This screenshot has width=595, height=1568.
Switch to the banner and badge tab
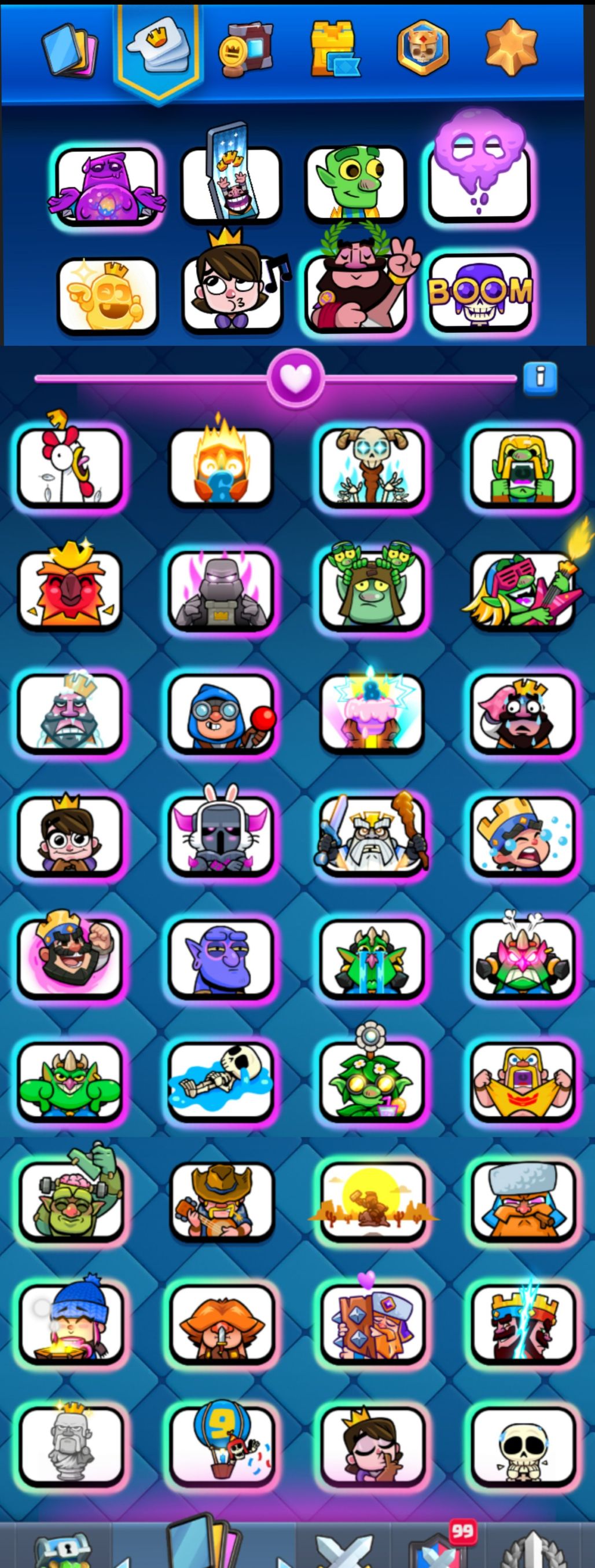click(246, 49)
